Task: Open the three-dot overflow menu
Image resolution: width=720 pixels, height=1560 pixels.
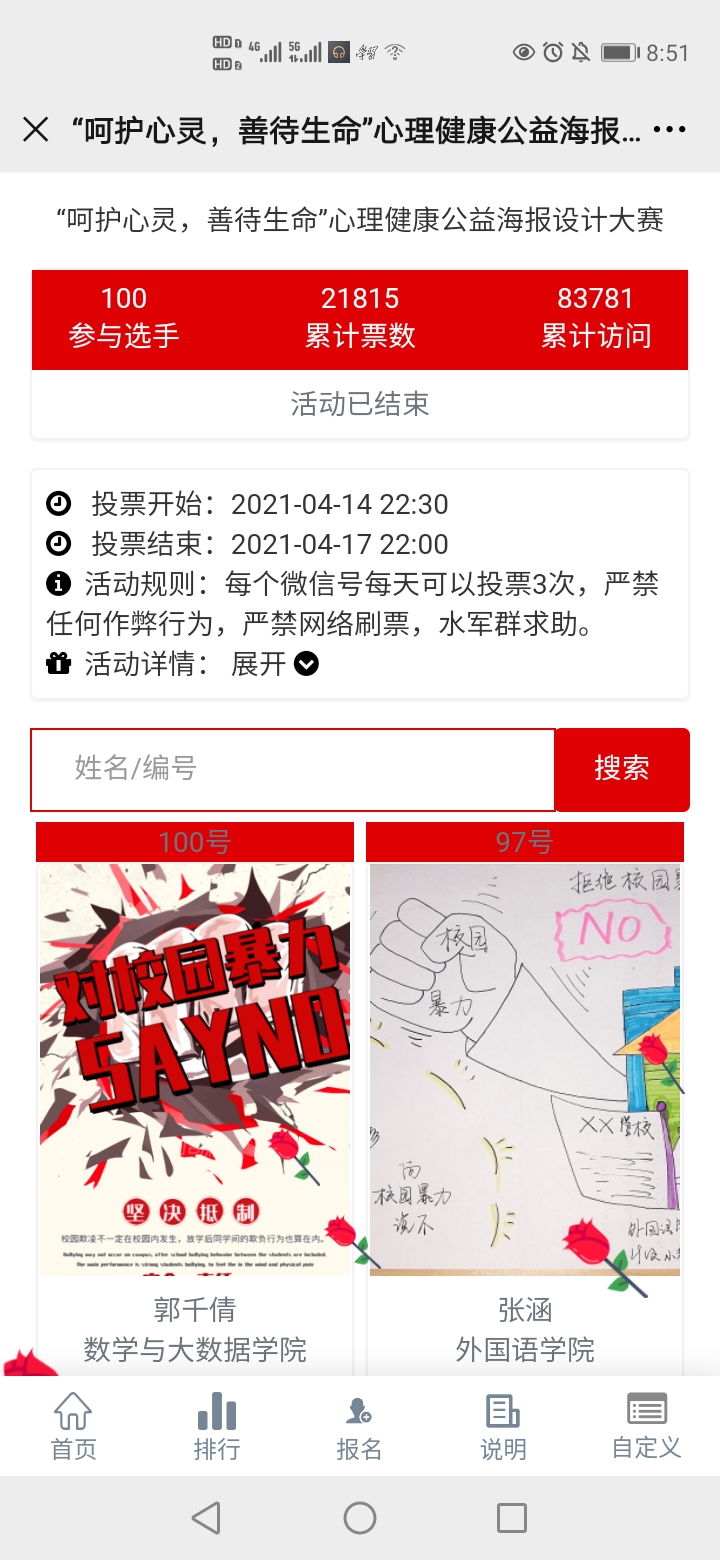Action: point(669,130)
